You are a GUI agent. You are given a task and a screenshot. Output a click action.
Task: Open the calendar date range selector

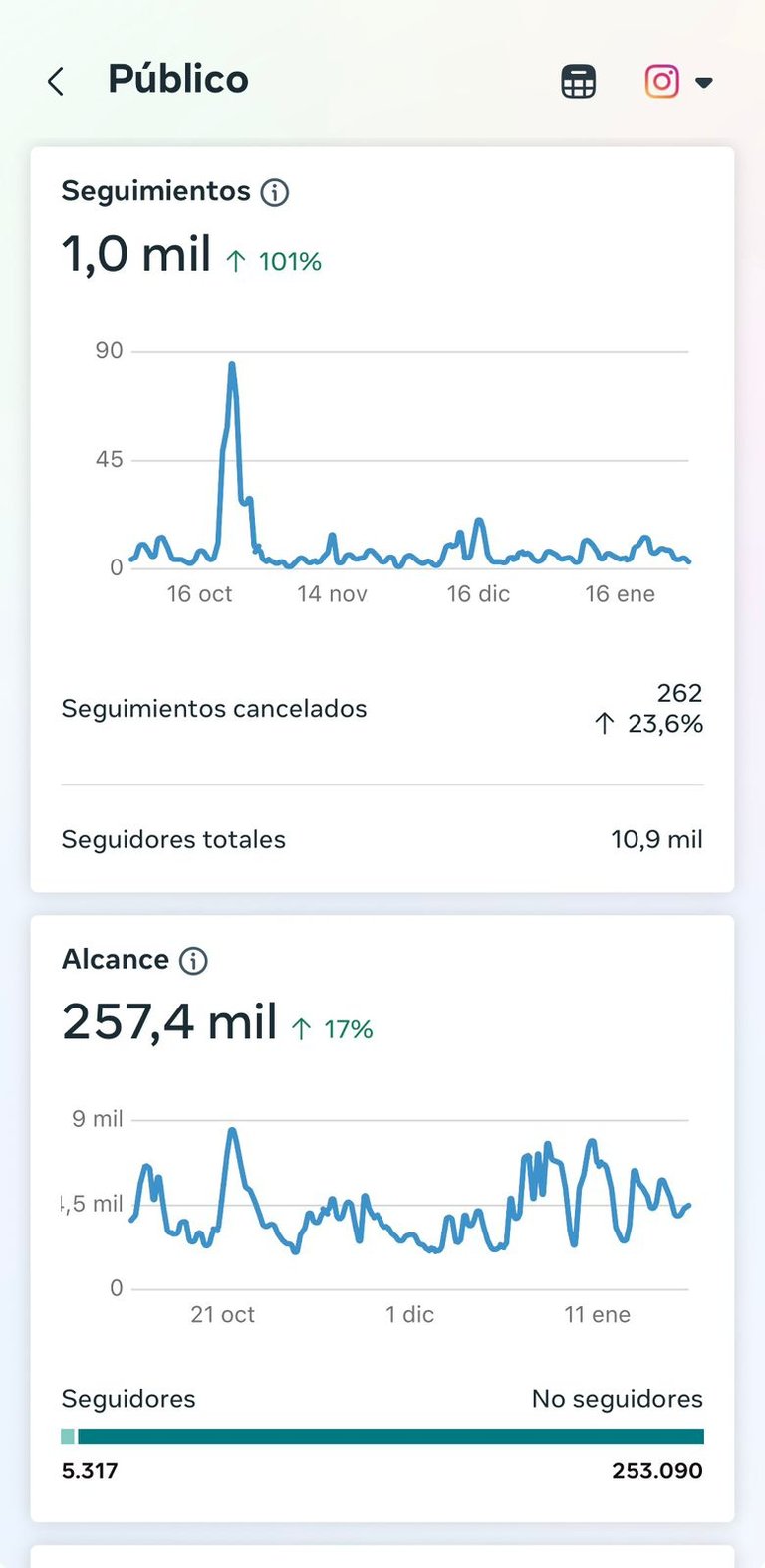point(578,80)
